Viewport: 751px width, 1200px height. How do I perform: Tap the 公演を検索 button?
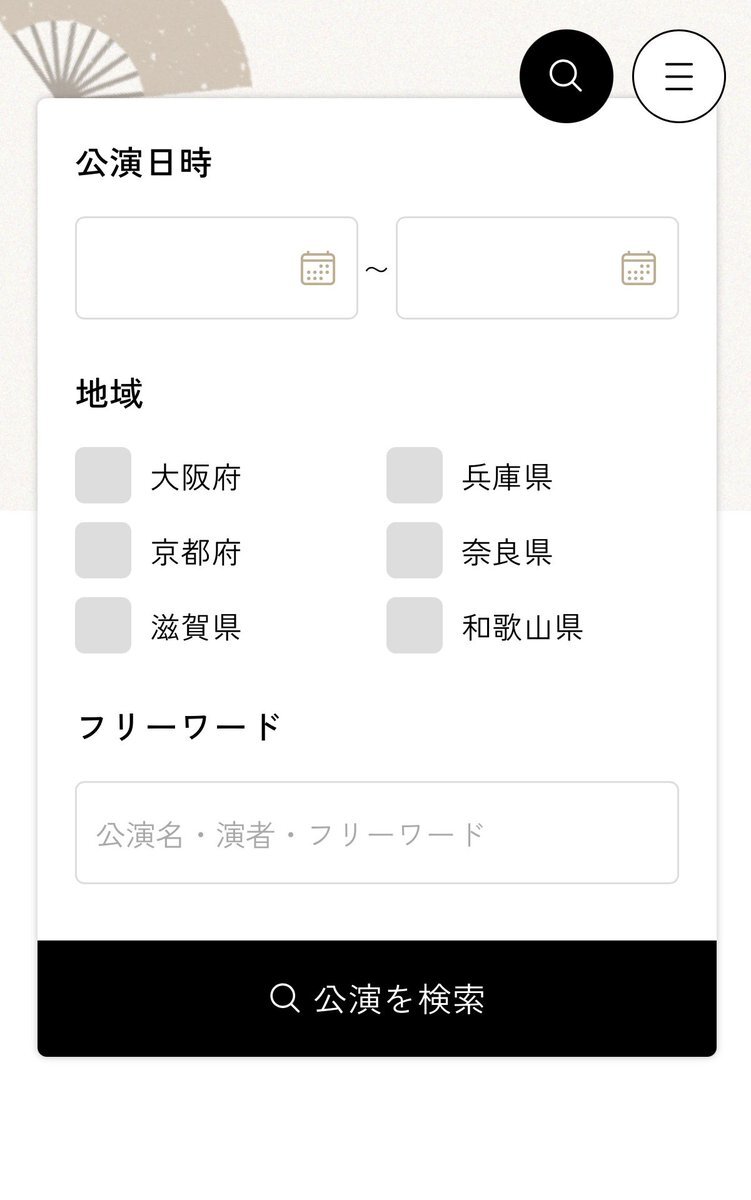coord(377,998)
